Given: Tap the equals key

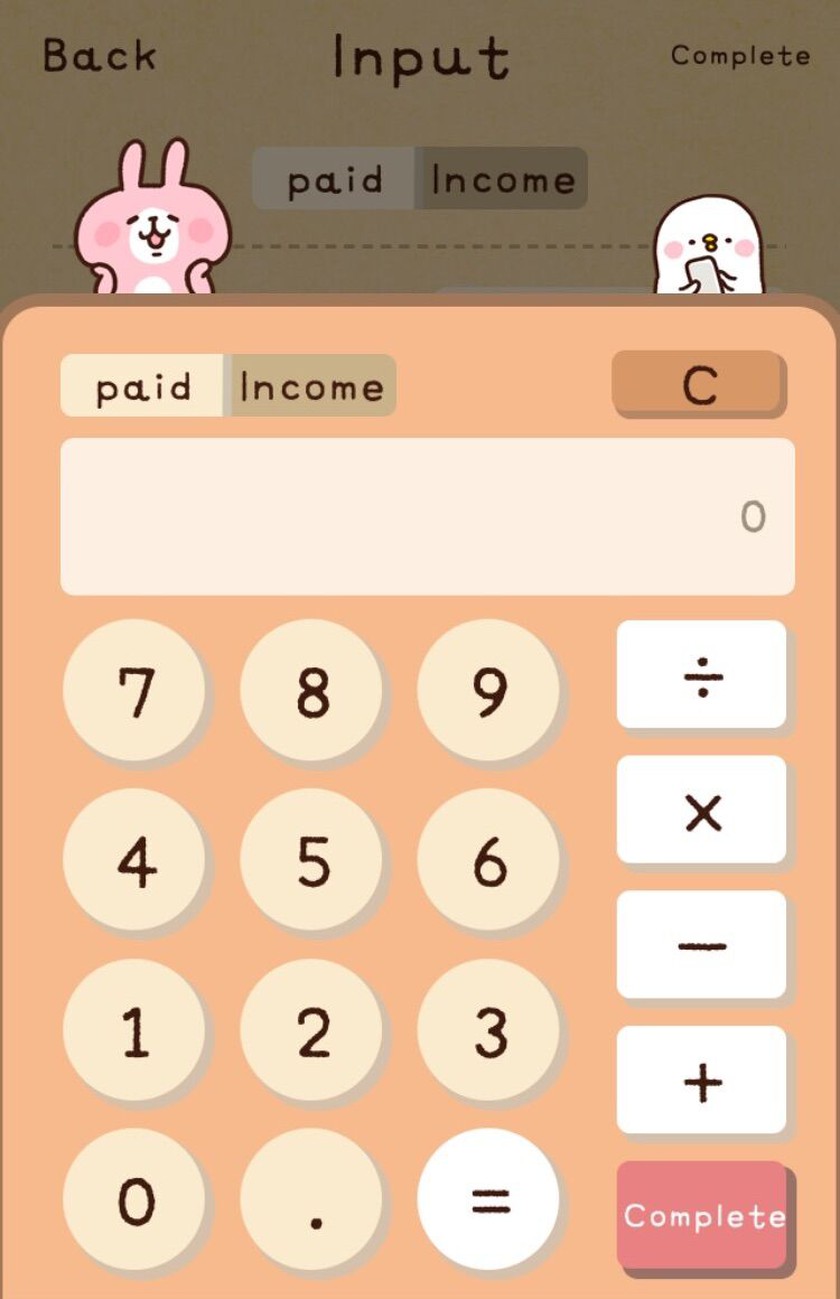Looking at the screenshot, I should click(x=488, y=1199).
